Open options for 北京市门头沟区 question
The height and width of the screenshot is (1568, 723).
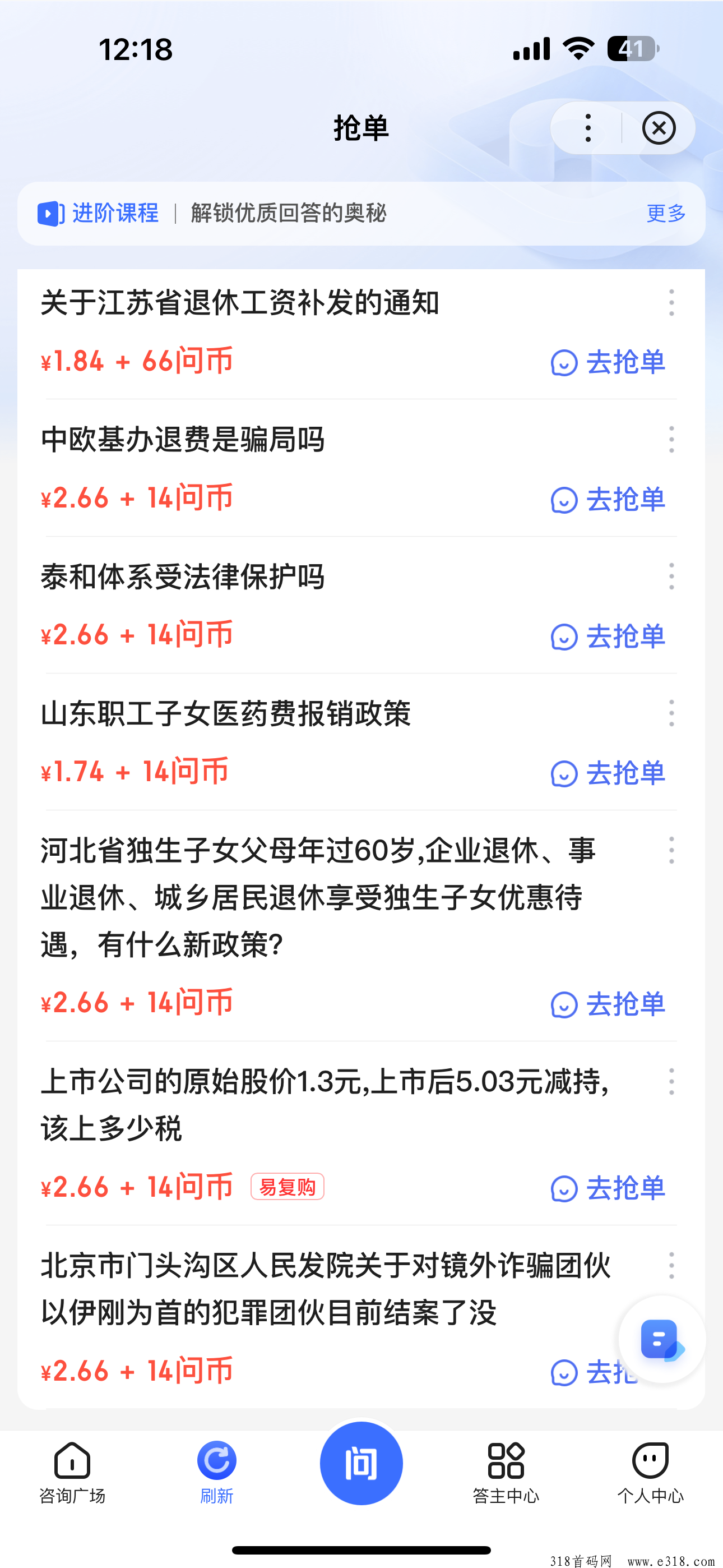point(671,1266)
